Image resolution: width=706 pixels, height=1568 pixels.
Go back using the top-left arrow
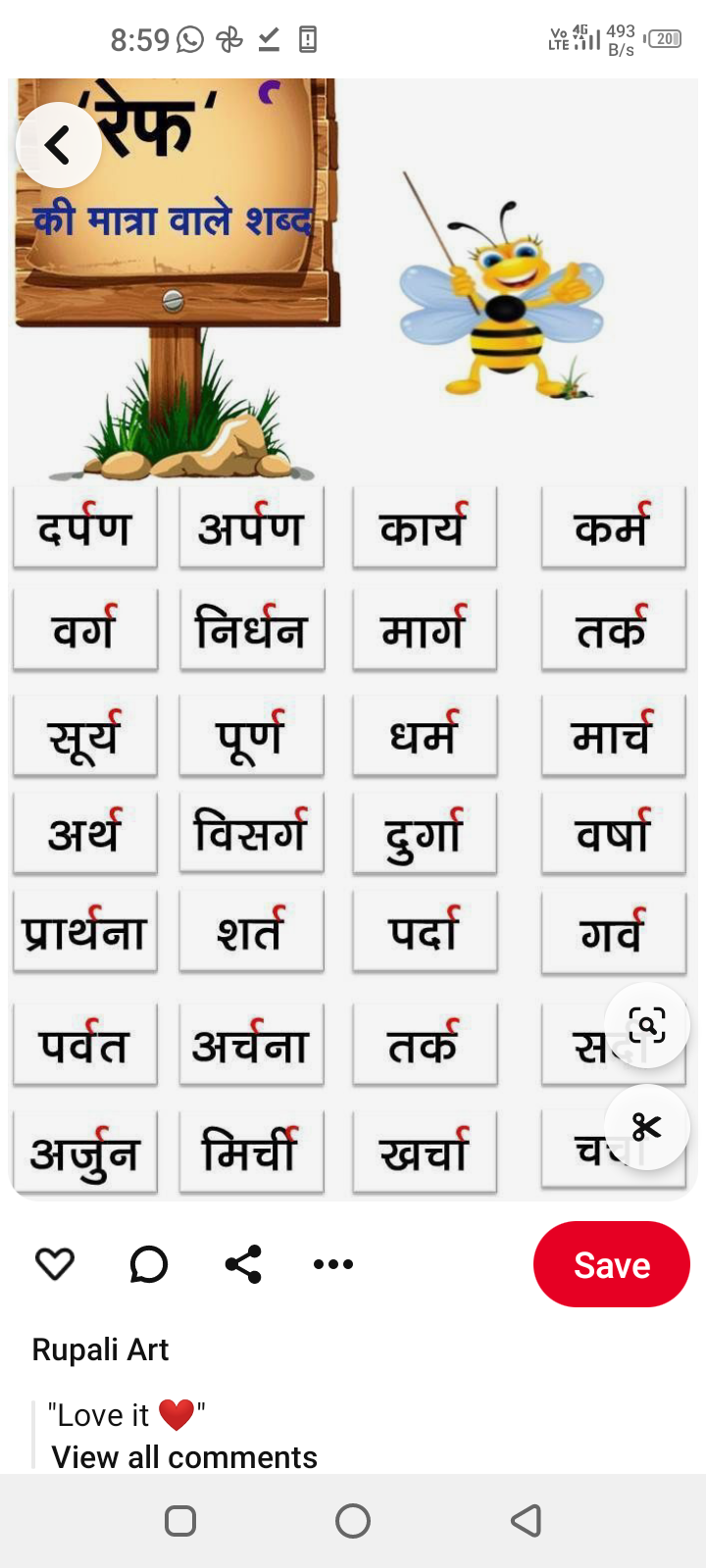[x=59, y=145]
